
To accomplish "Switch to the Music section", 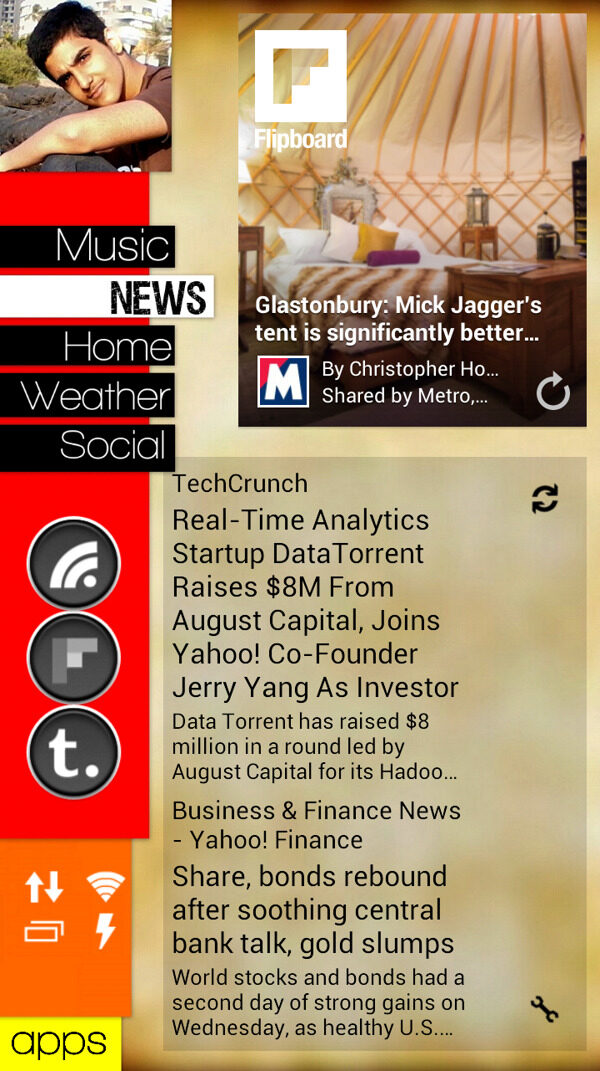I will 112,246.
